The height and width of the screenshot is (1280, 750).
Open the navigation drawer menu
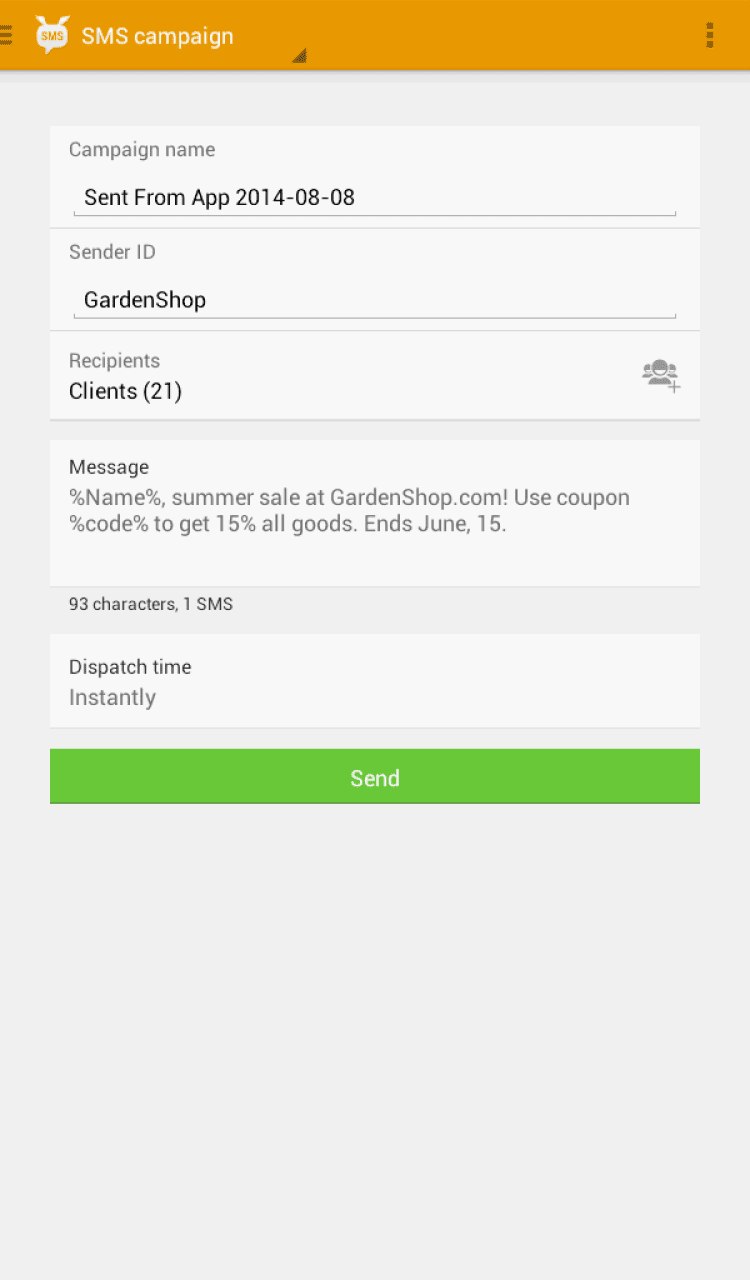point(8,35)
